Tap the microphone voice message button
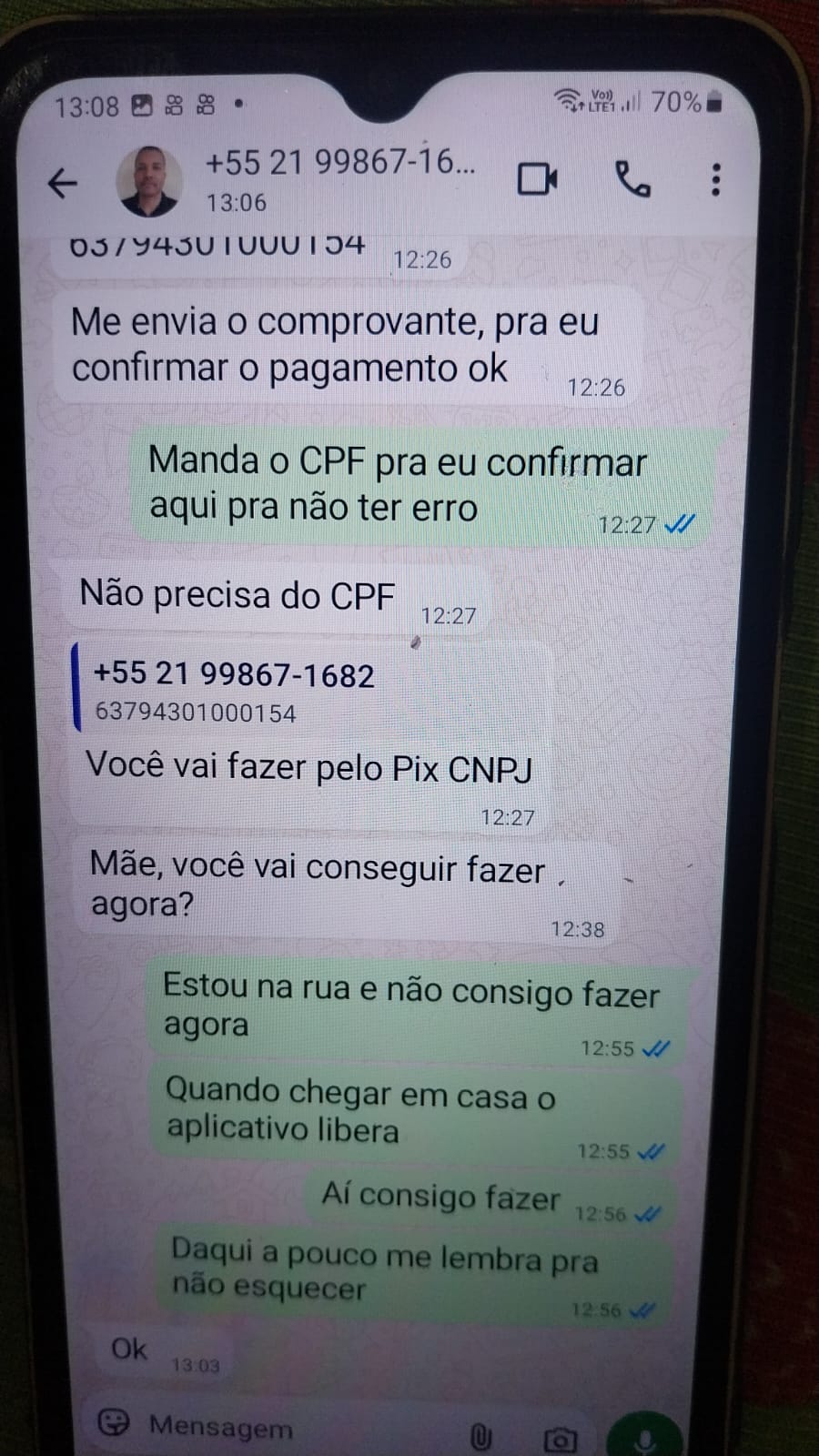The width and height of the screenshot is (819, 1456). point(644,1438)
